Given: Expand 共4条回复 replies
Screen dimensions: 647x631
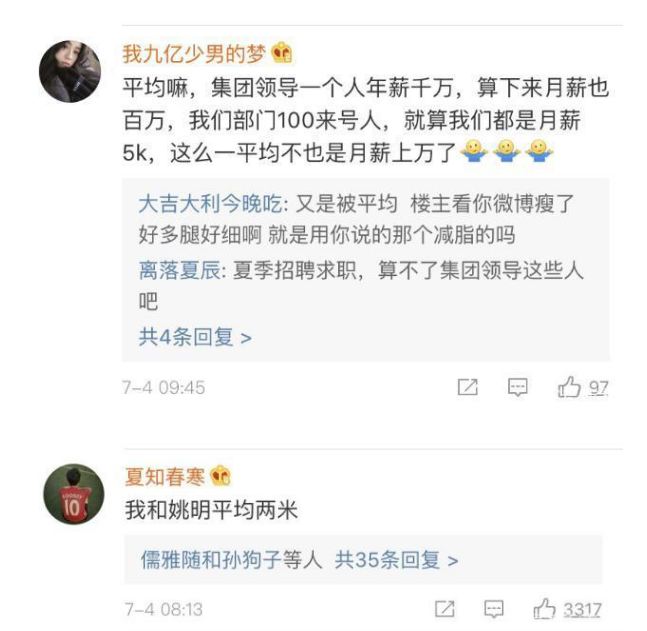Looking at the screenshot, I should point(194,337).
